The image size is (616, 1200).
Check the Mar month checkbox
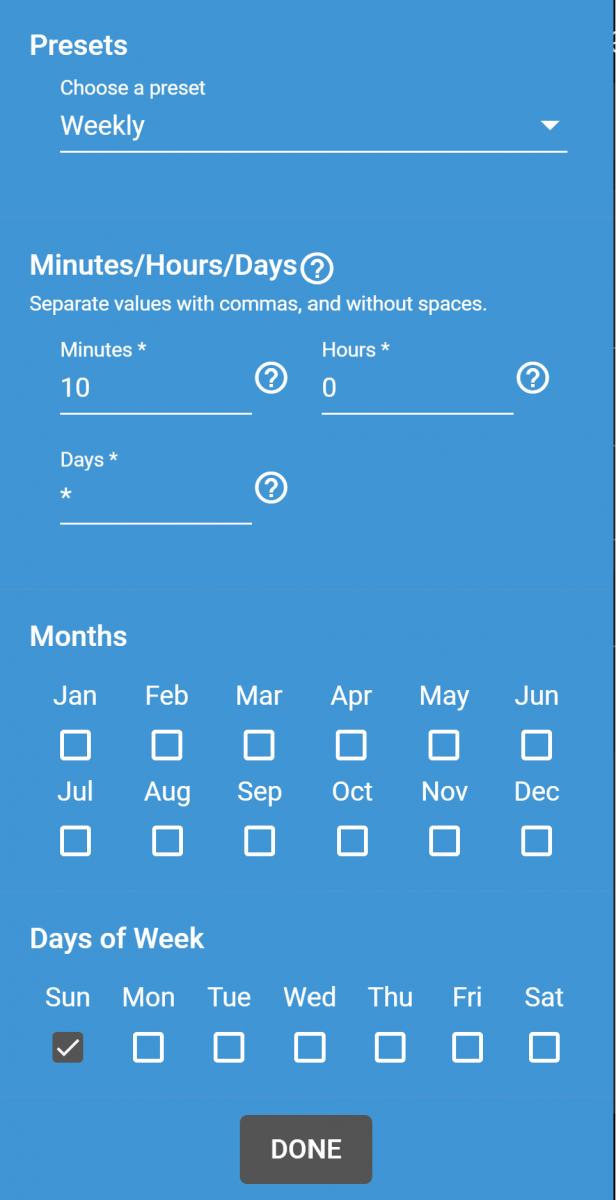point(259,745)
